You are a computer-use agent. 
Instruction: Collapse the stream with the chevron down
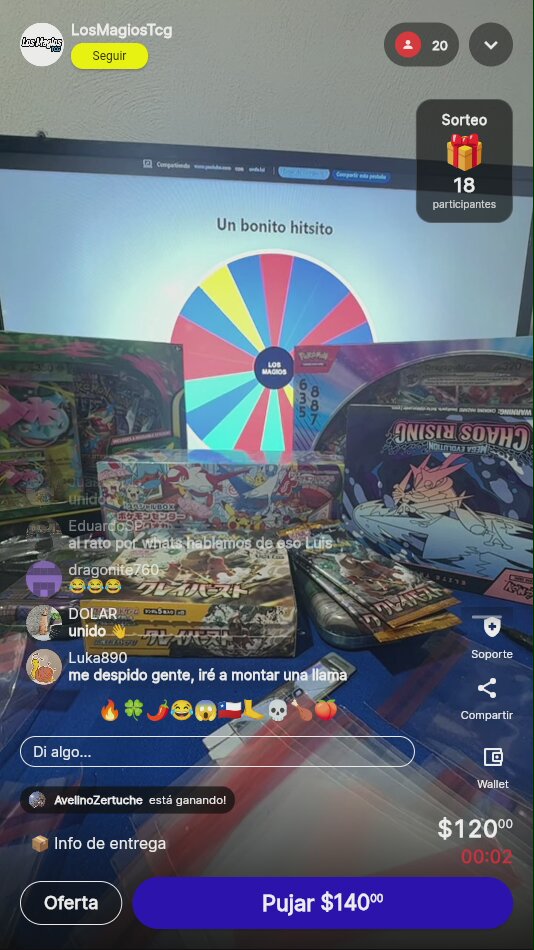491,45
